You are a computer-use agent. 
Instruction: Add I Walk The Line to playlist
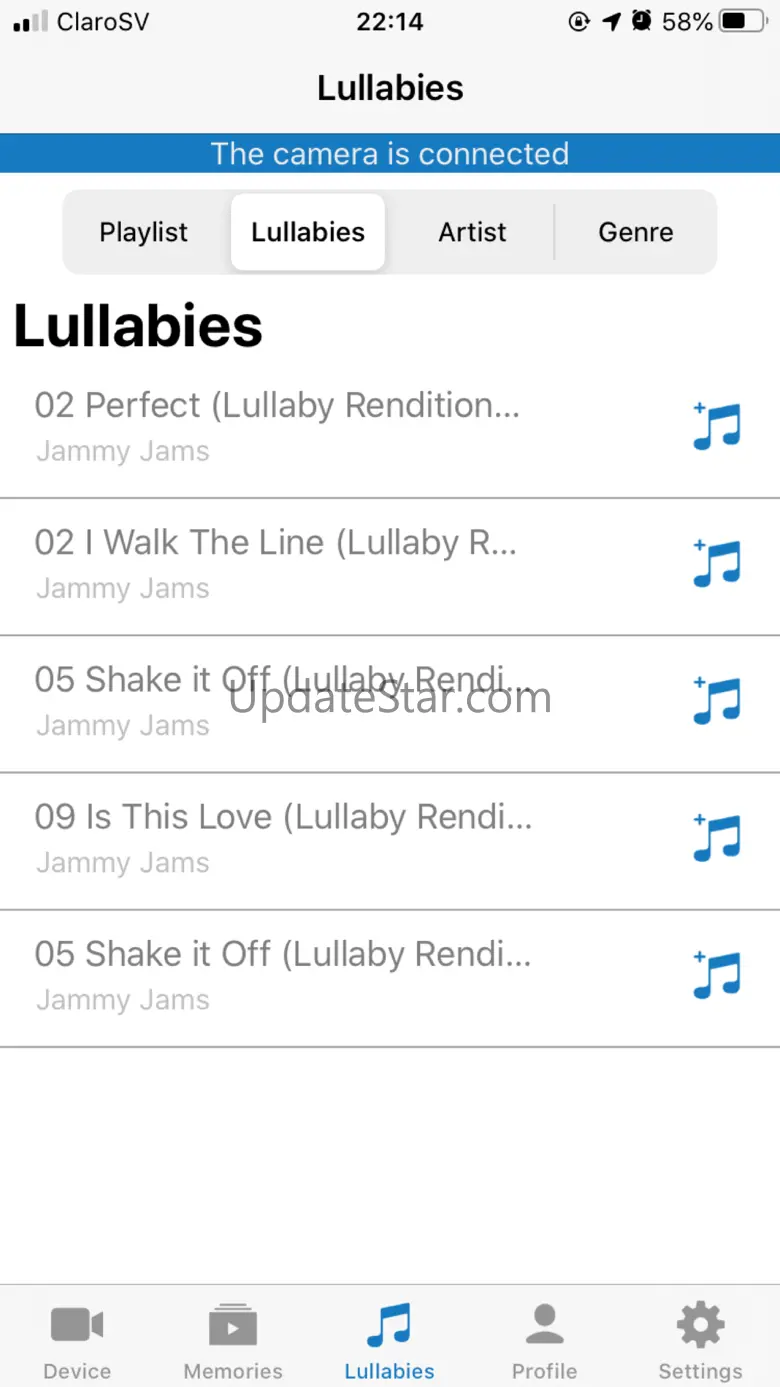point(717,564)
